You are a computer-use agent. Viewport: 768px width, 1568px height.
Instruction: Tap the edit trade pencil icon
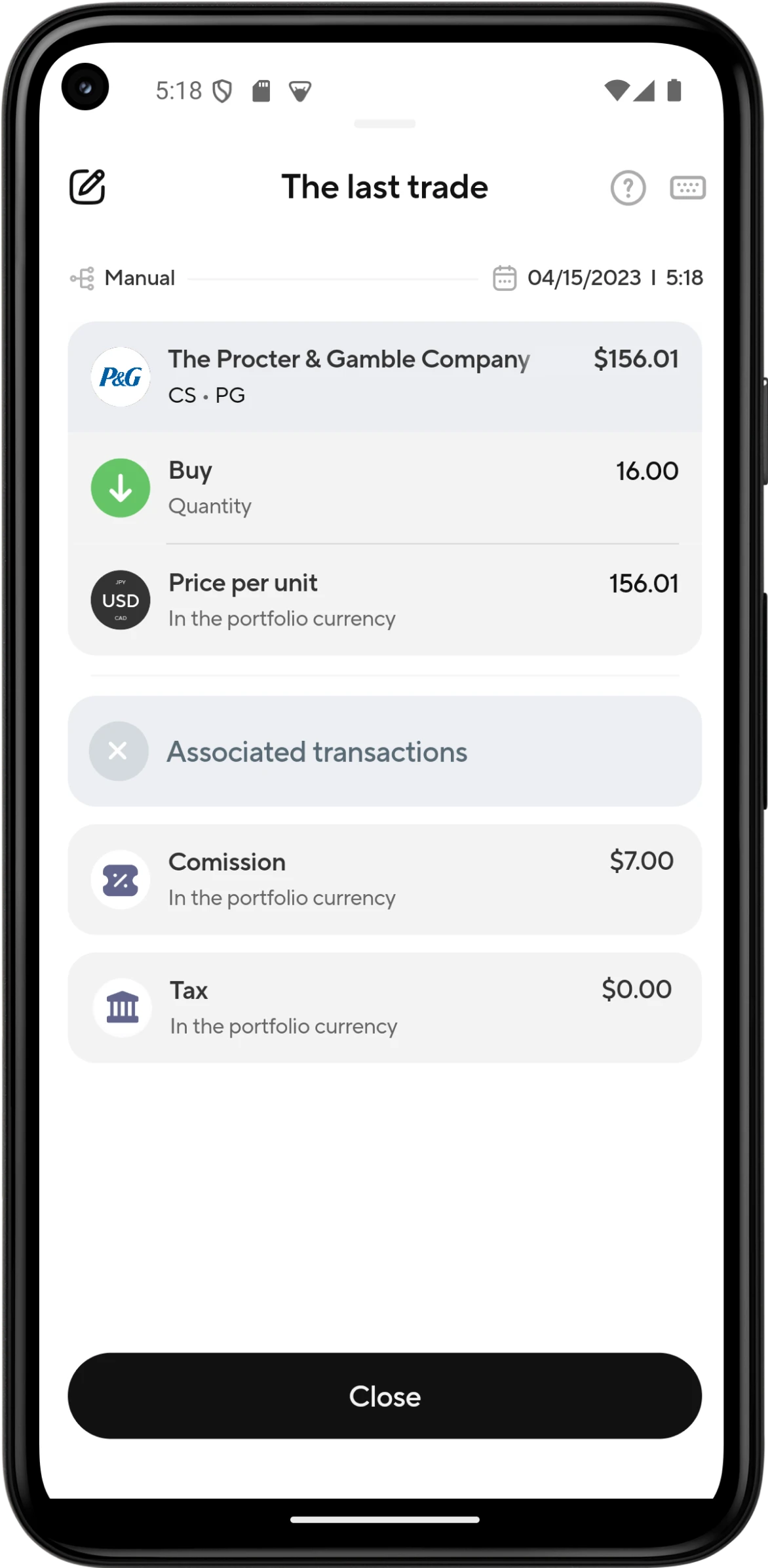point(87,187)
